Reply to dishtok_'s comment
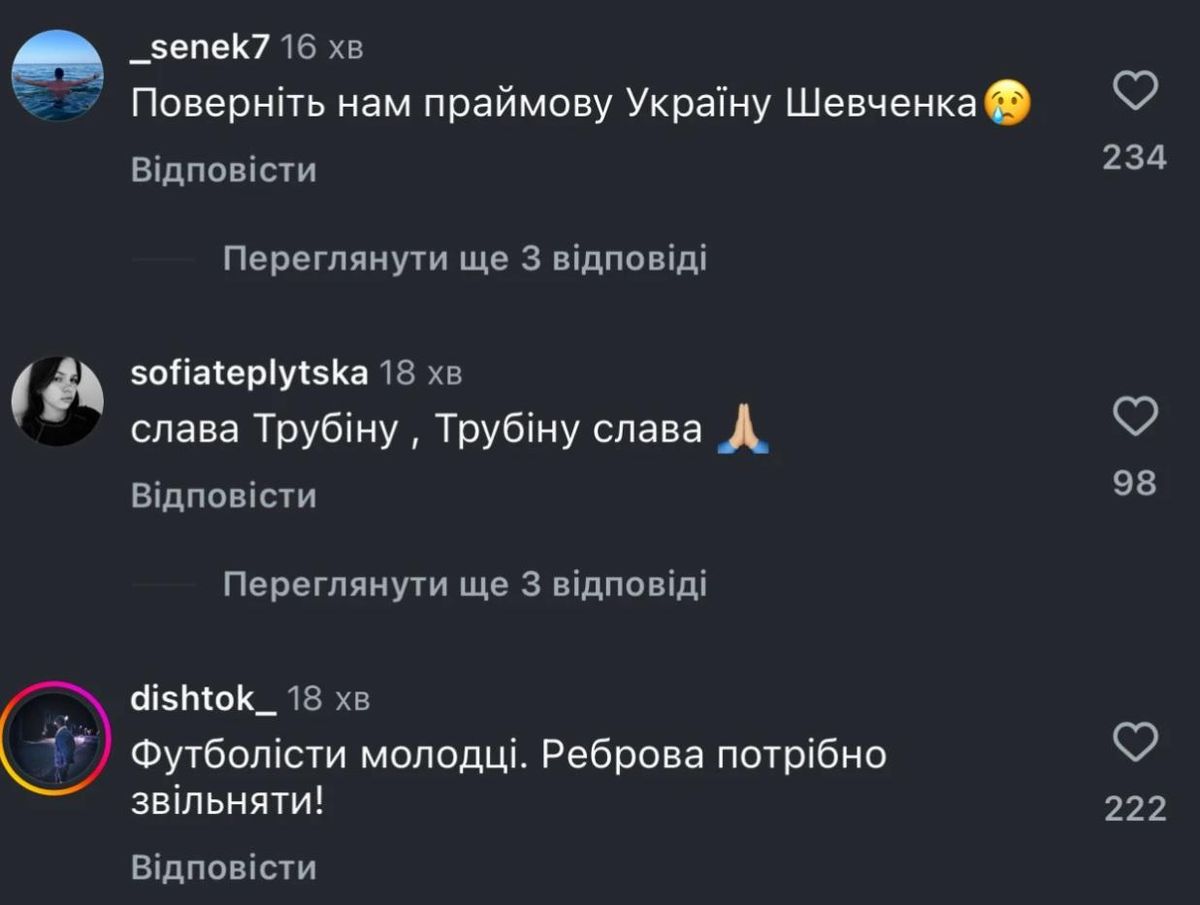This screenshot has width=1200, height=905. tap(223, 867)
